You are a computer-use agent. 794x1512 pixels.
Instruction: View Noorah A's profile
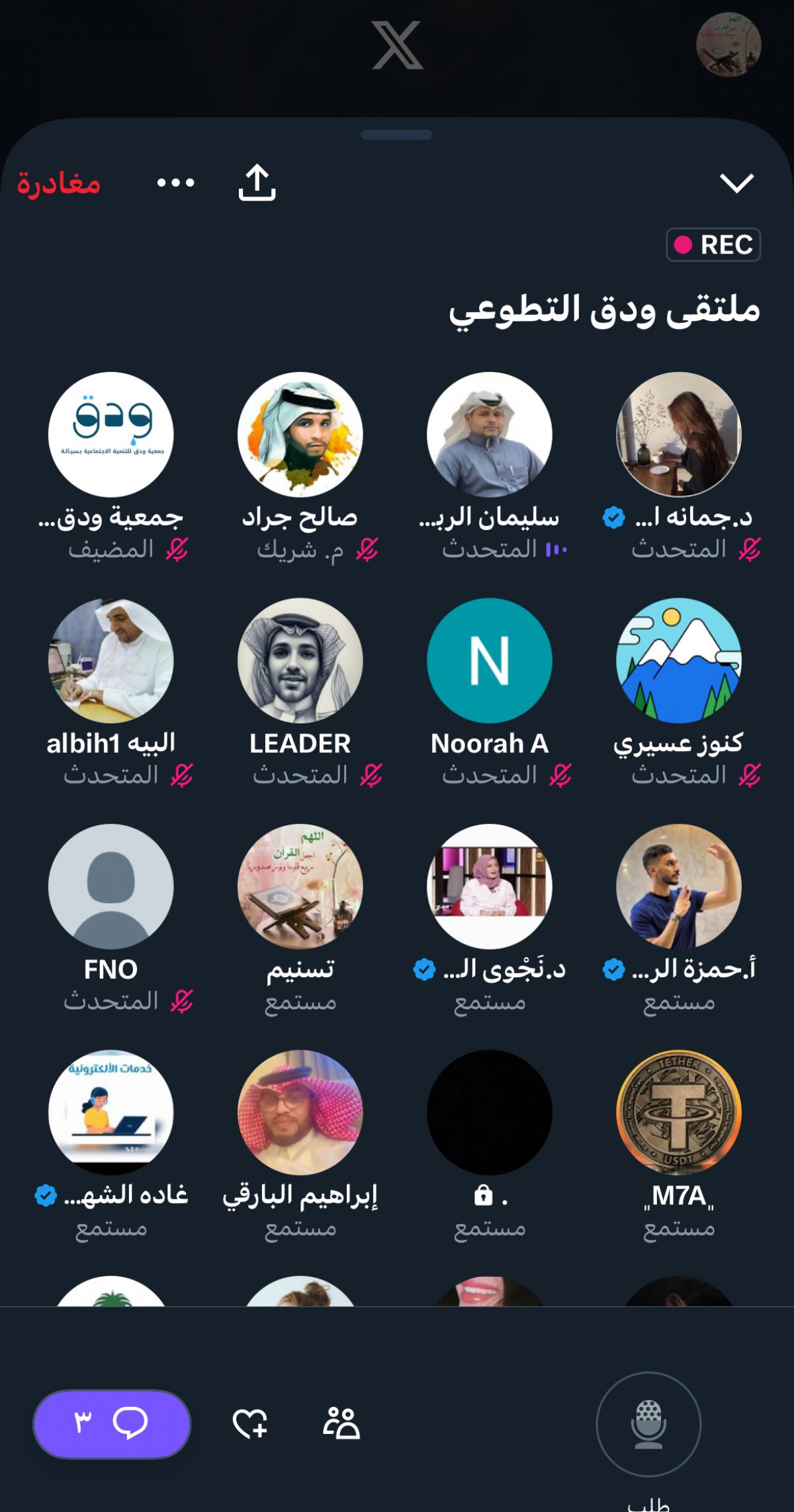click(490, 661)
